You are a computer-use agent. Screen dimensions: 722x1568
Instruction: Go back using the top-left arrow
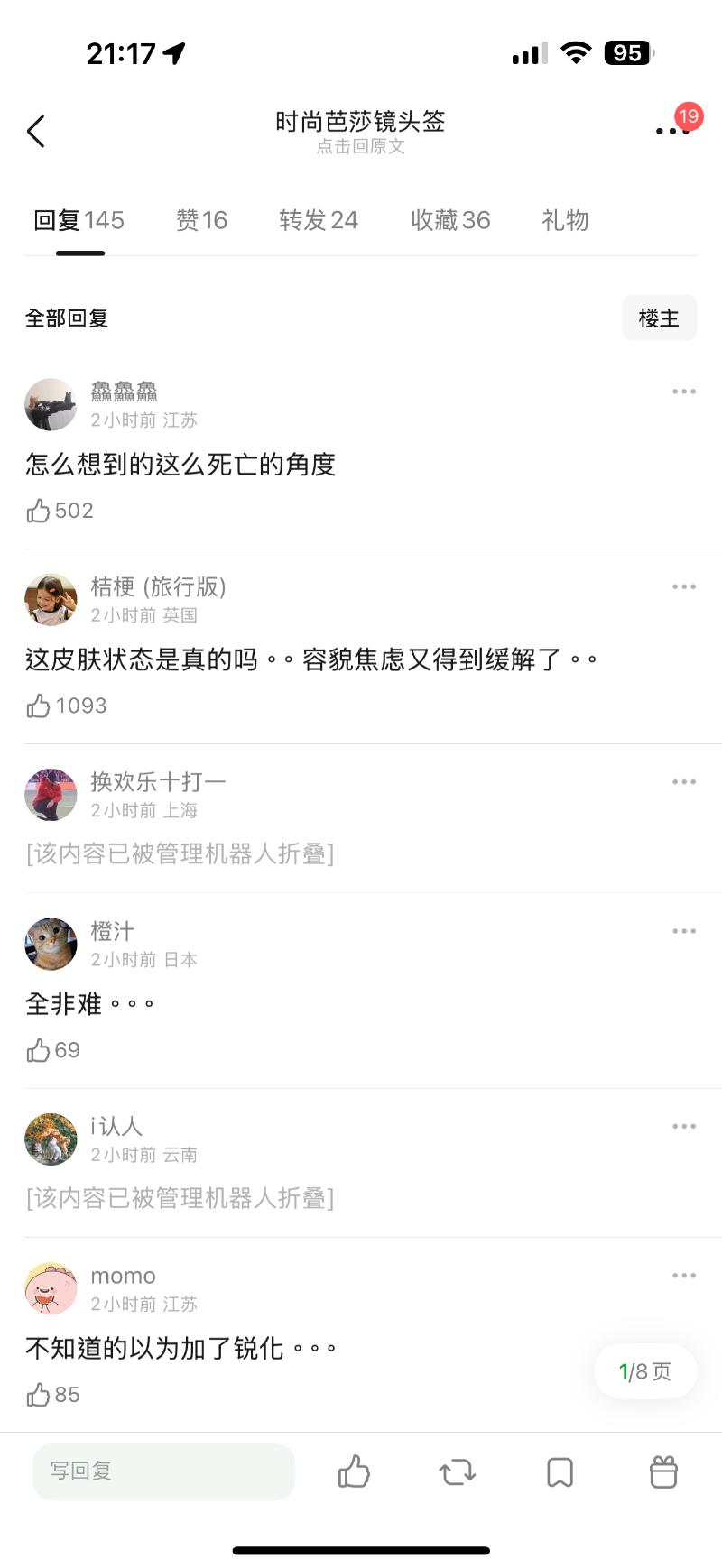[x=36, y=132]
